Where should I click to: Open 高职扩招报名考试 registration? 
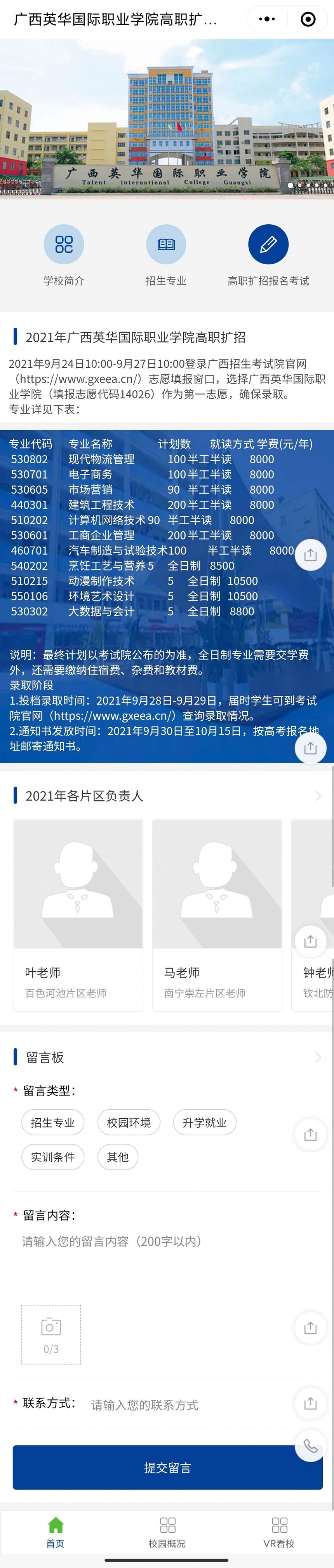point(268,255)
